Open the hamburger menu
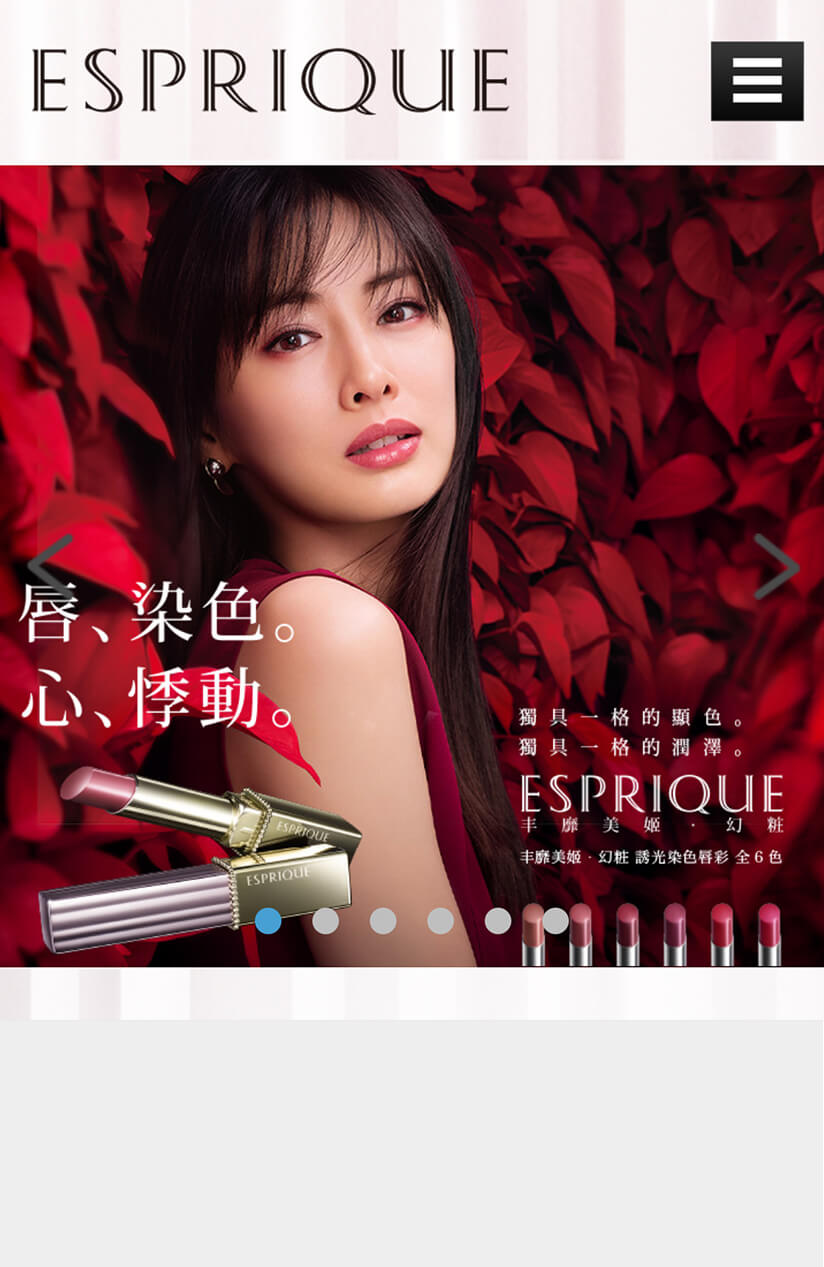Viewport: 824px width, 1267px height. (x=757, y=81)
